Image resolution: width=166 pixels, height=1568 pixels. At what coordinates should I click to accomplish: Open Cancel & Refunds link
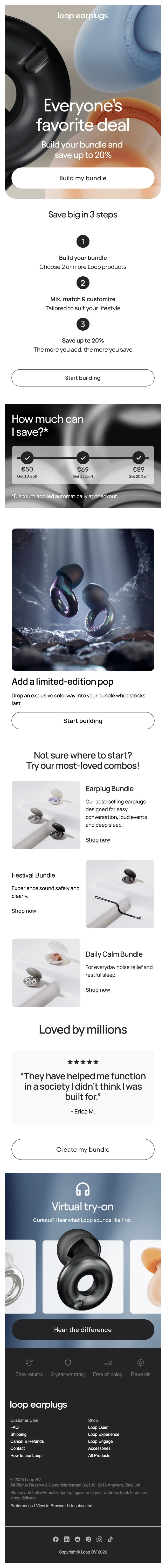(x=27, y=1441)
